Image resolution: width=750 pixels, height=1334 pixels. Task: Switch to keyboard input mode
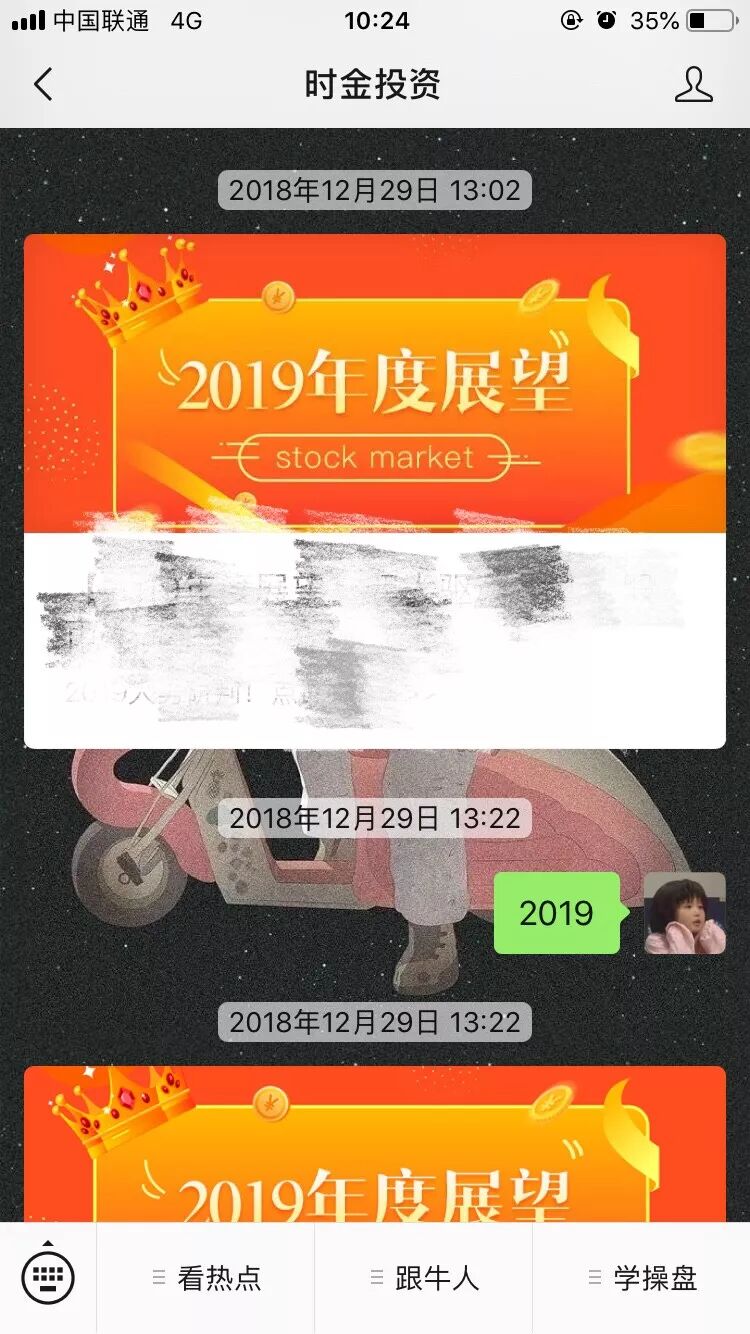(48, 1277)
